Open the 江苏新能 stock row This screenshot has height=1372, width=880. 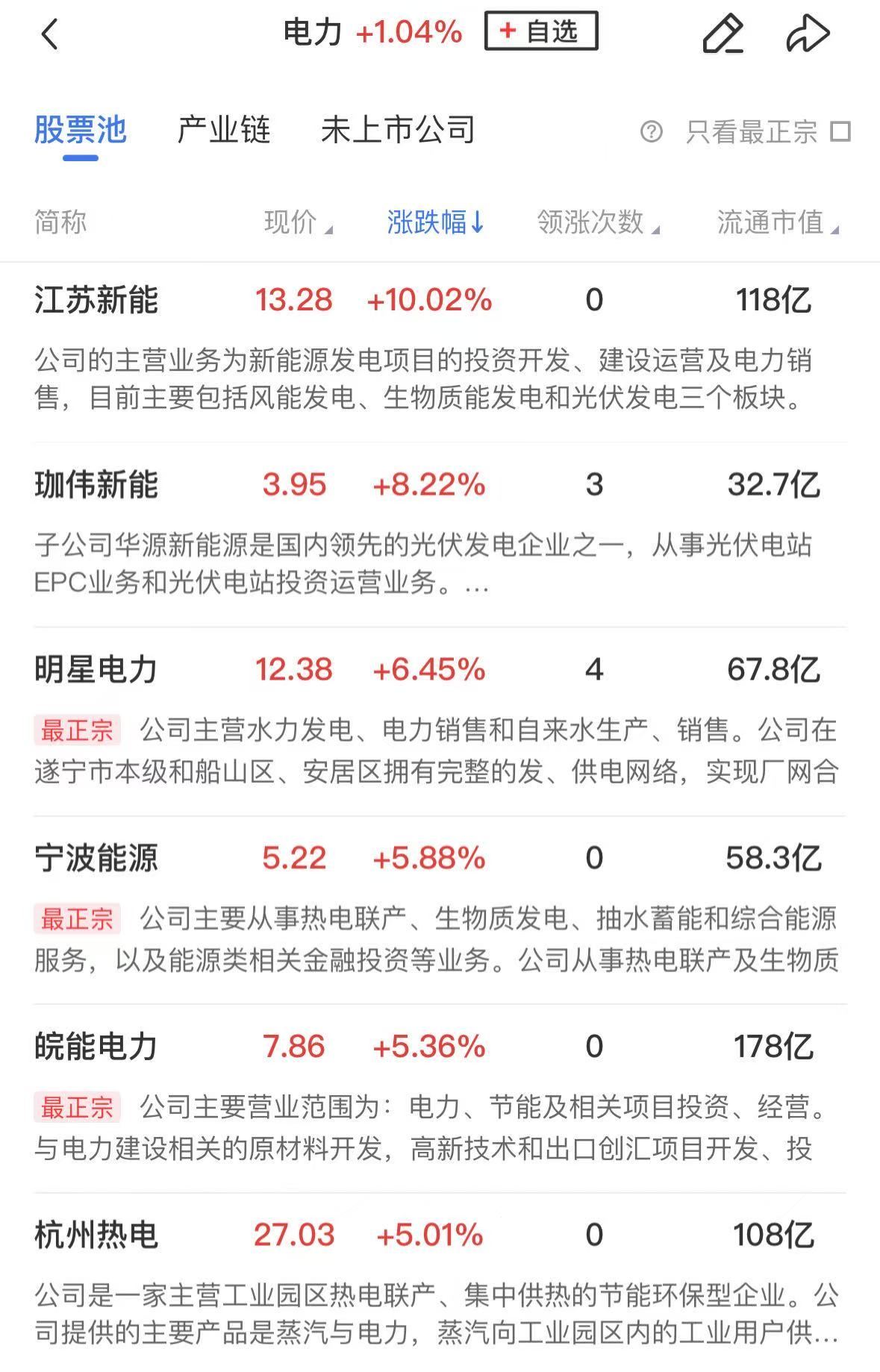[96, 301]
